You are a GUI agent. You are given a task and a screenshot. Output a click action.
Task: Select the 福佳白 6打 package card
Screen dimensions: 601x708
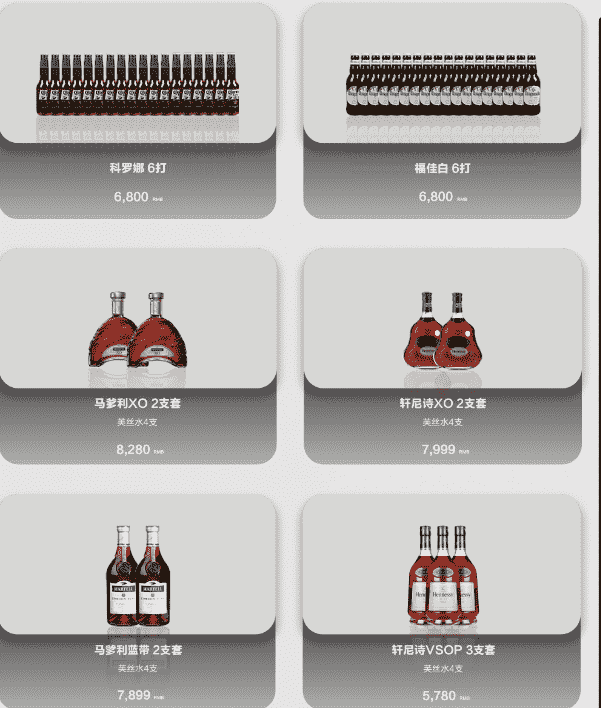[442, 110]
